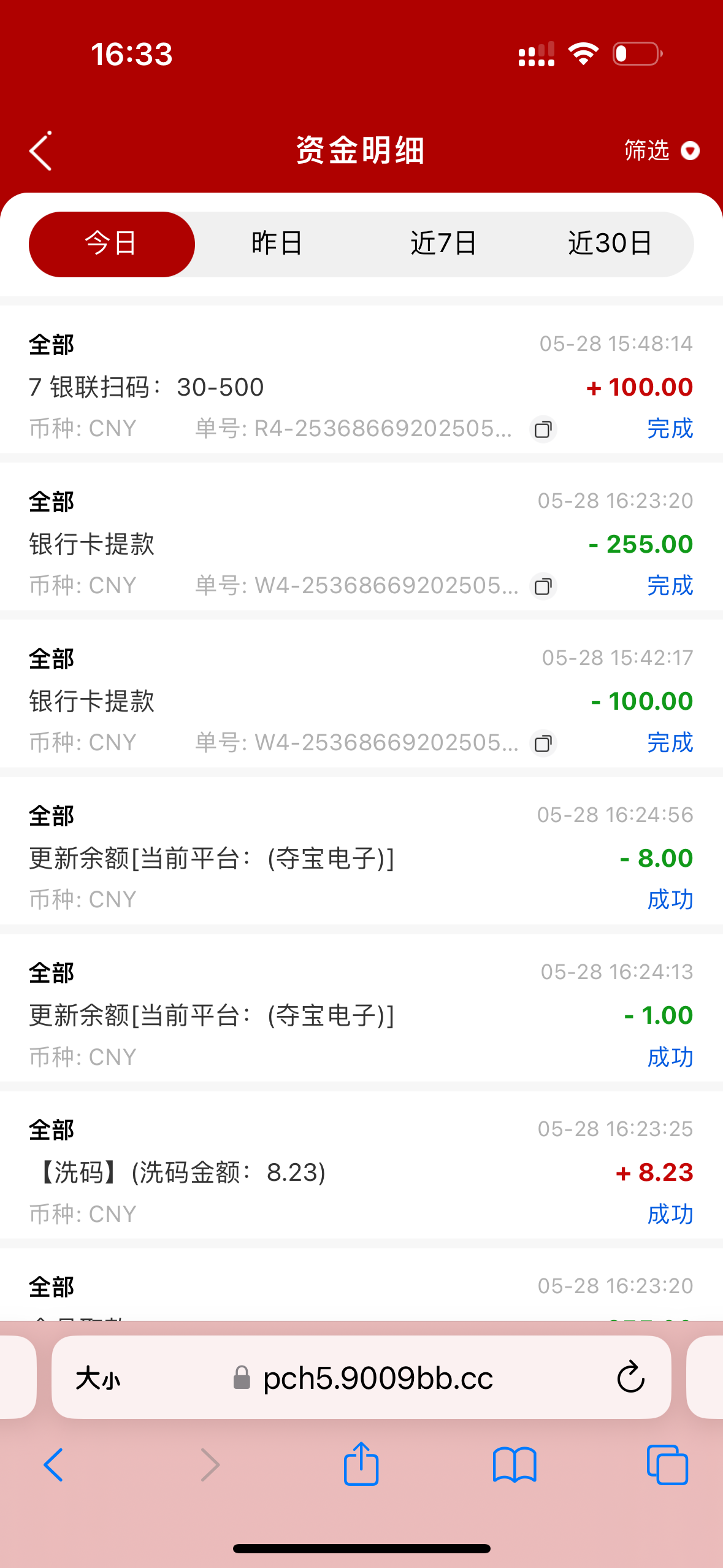Go to the previous page in Safari
The image size is (723, 1568).
54,1465
